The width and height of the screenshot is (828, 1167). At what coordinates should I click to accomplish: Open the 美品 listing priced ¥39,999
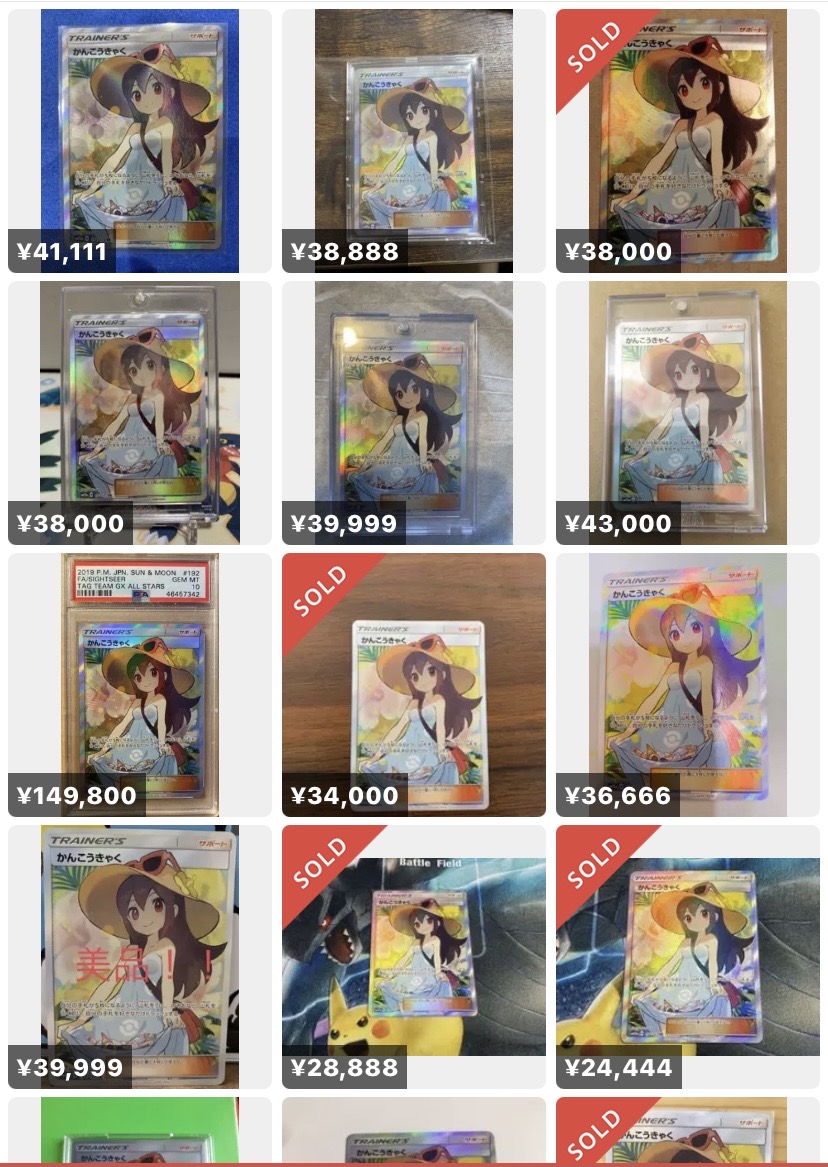coord(139,957)
